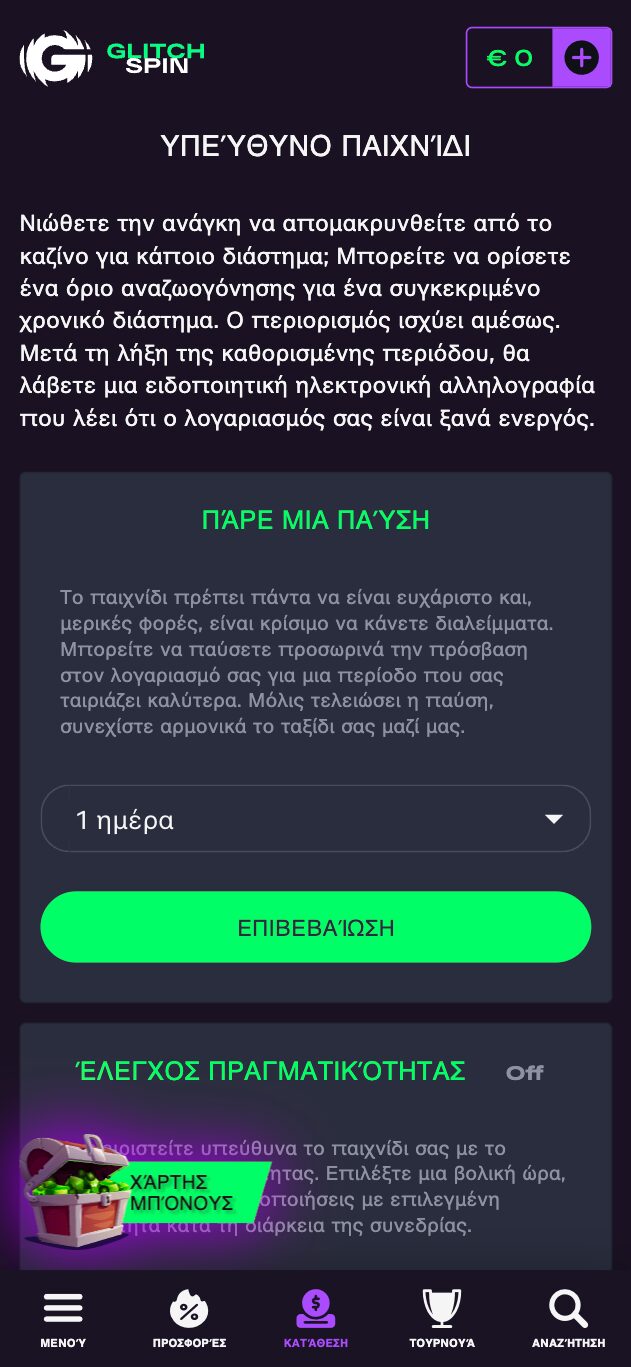Switch to the ΤΟΥΡΝΟΥΆ tab
The width and height of the screenshot is (631, 1367).
click(x=441, y=1319)
